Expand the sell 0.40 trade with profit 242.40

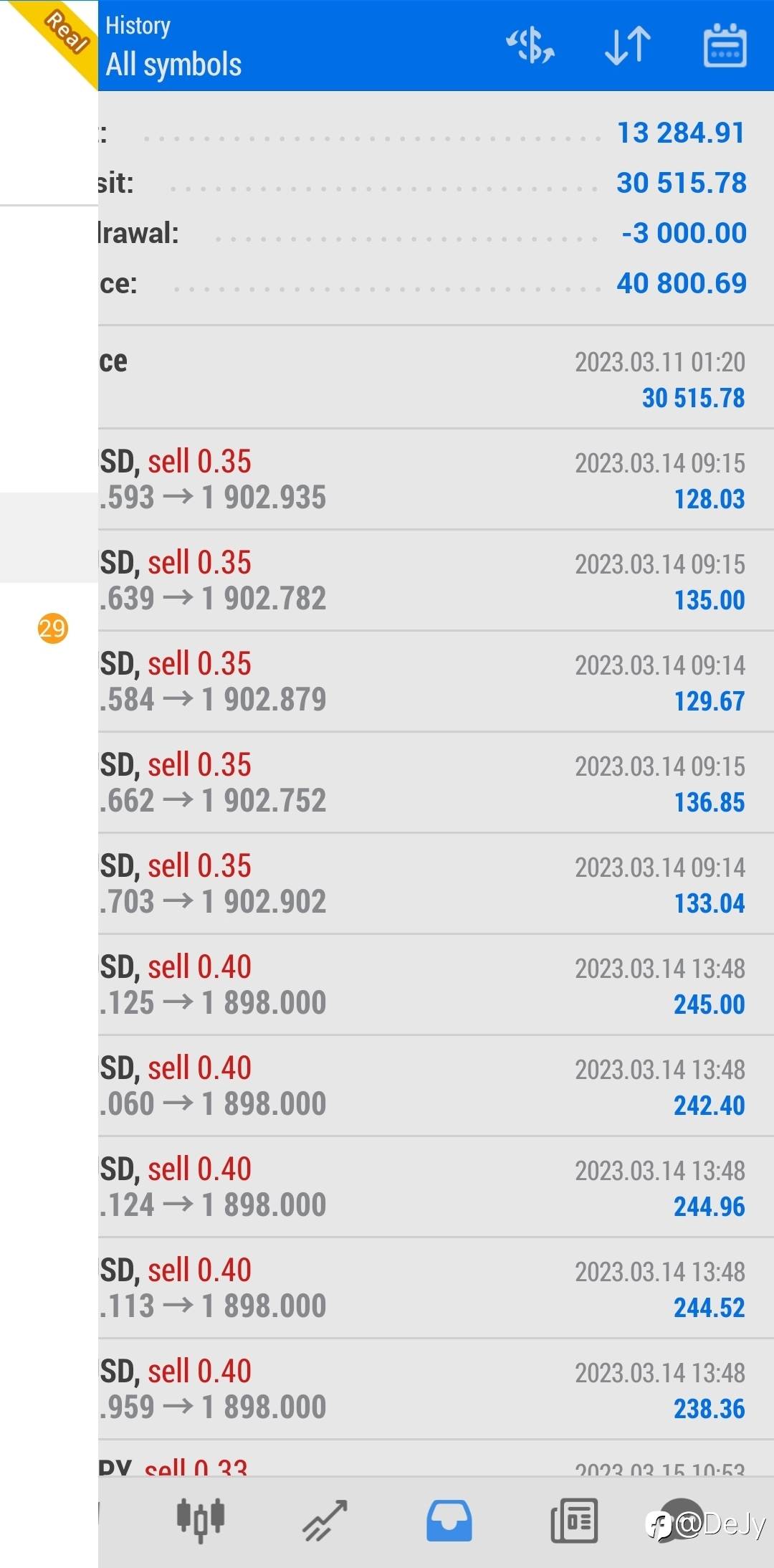tap(436, 1086)
